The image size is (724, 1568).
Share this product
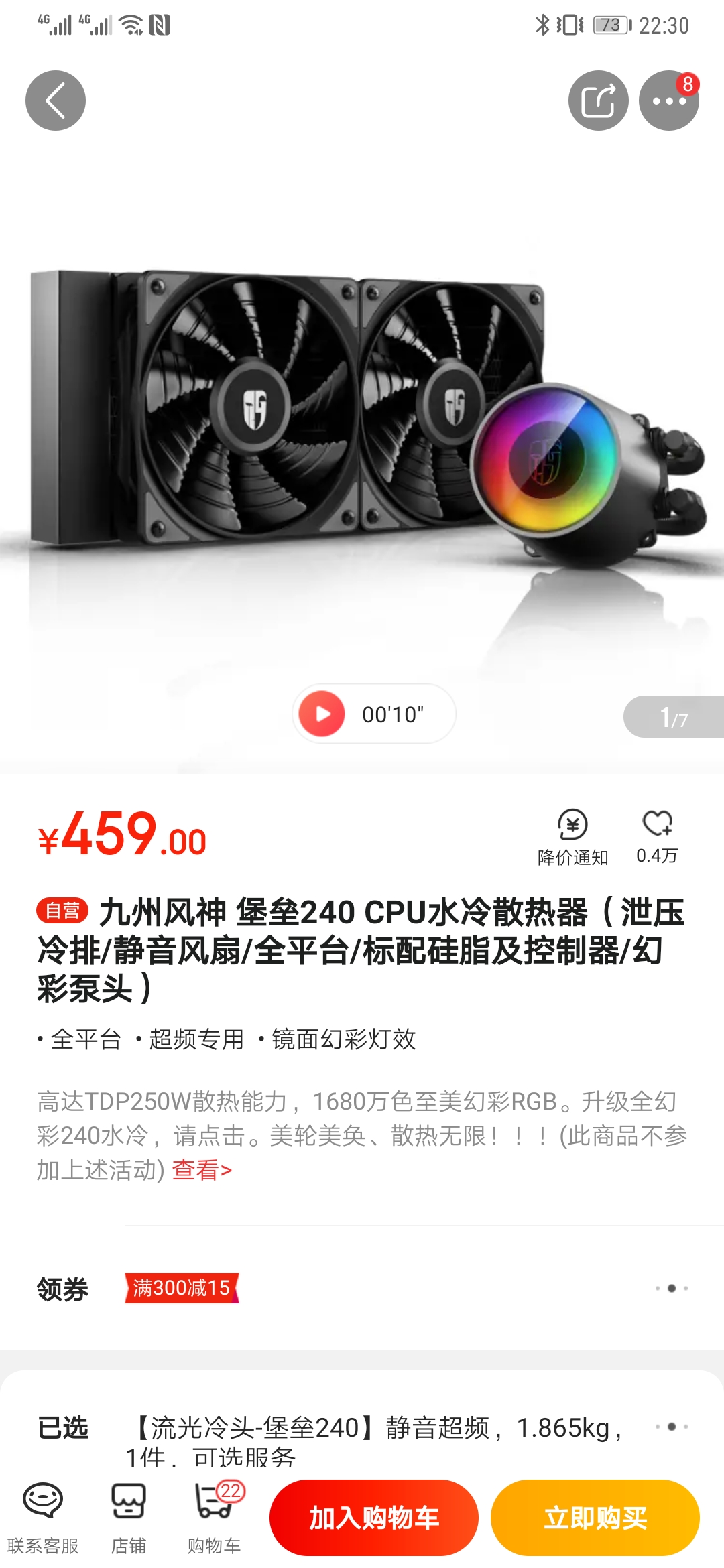click(598, 101)
